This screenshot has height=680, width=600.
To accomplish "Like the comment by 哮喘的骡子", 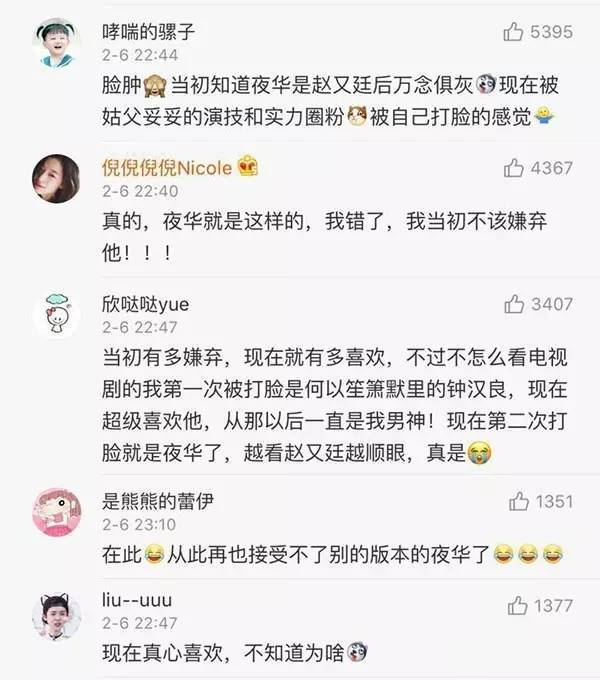I will click(x=514, y=32).
